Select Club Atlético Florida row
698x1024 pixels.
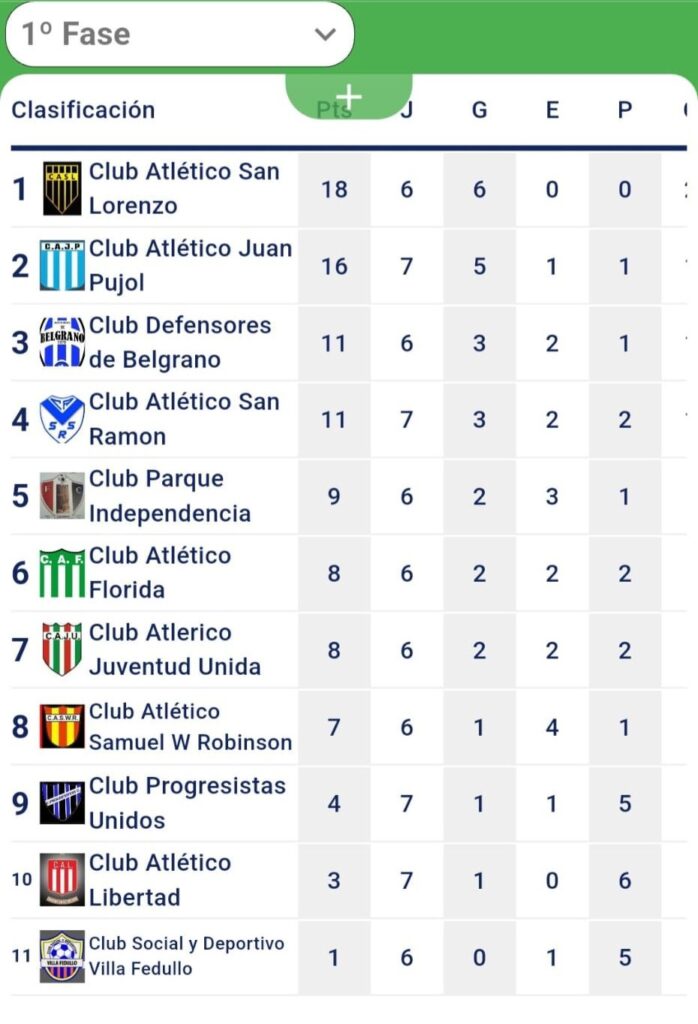tap(160, 573)
